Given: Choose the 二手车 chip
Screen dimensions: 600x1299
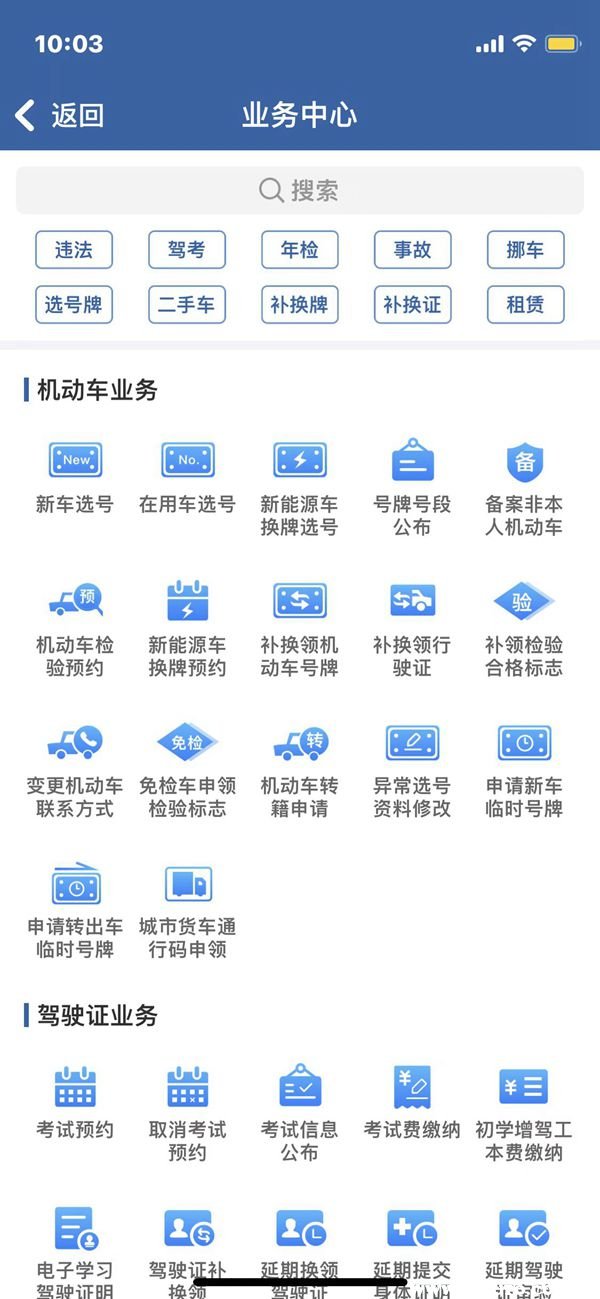Looking at the screenshot, I should click(187, 304).
